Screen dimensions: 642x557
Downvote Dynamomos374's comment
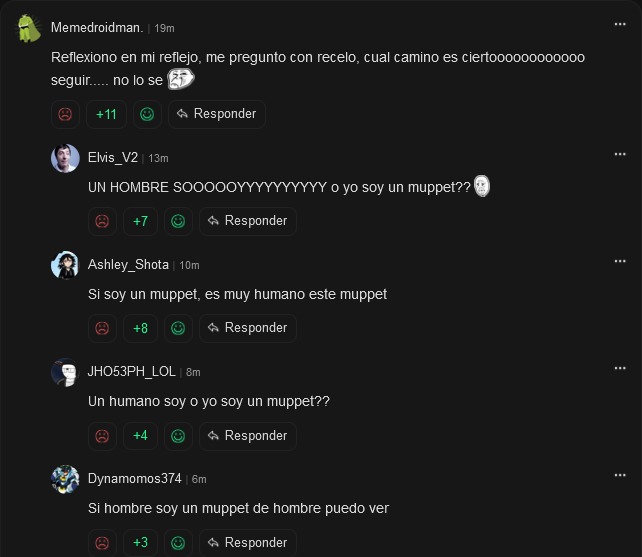(102, 543)
